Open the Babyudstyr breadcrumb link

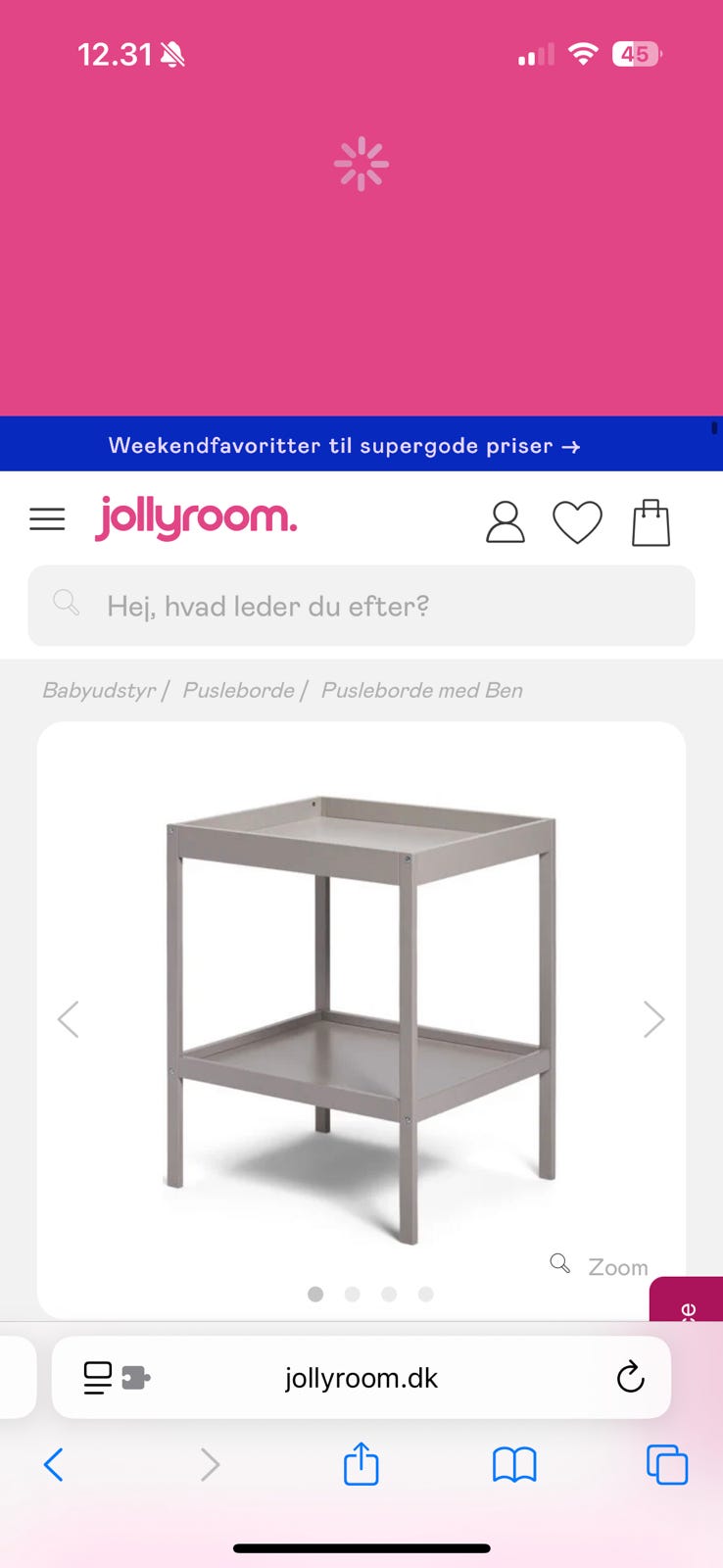[98, 690]
